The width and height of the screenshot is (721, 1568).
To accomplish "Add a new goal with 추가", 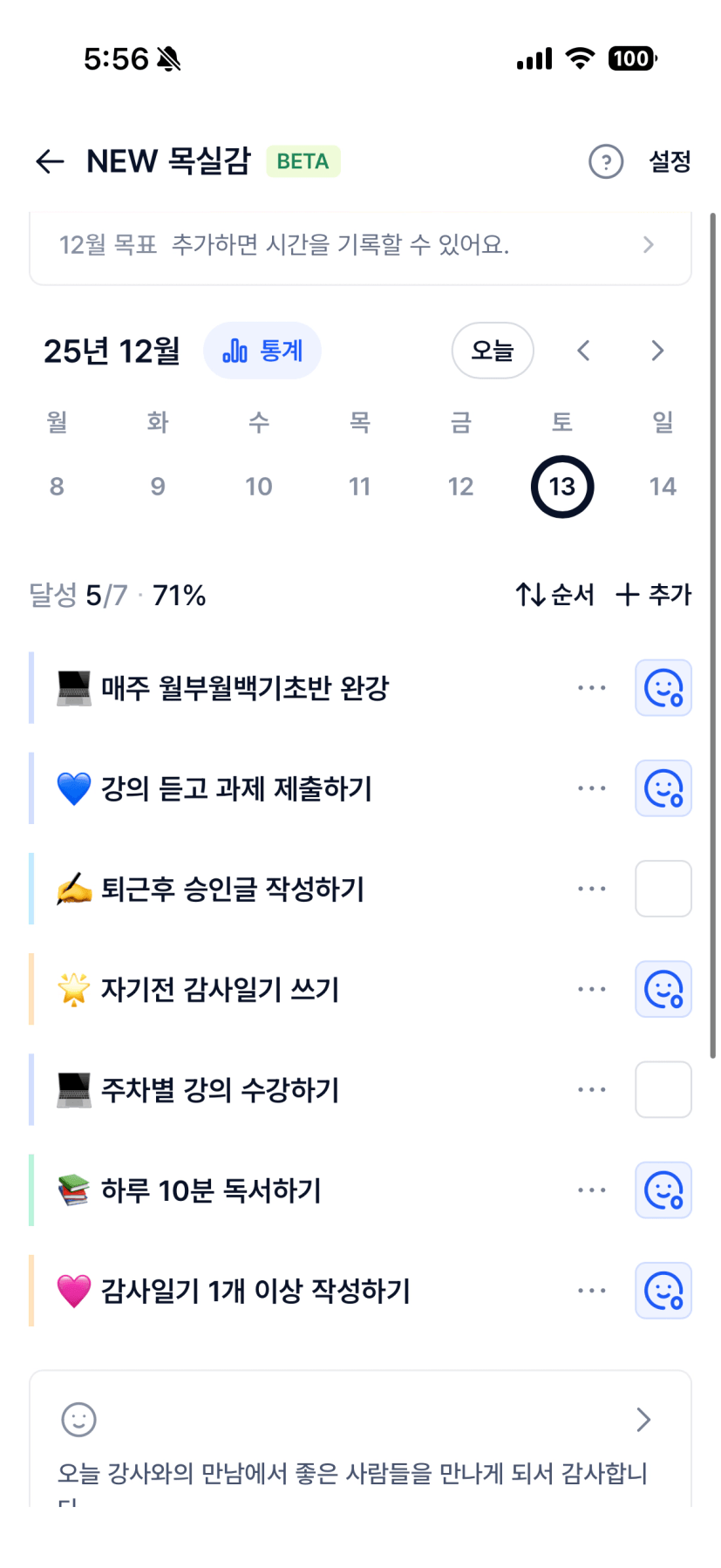I will click(x=654, y=595).
